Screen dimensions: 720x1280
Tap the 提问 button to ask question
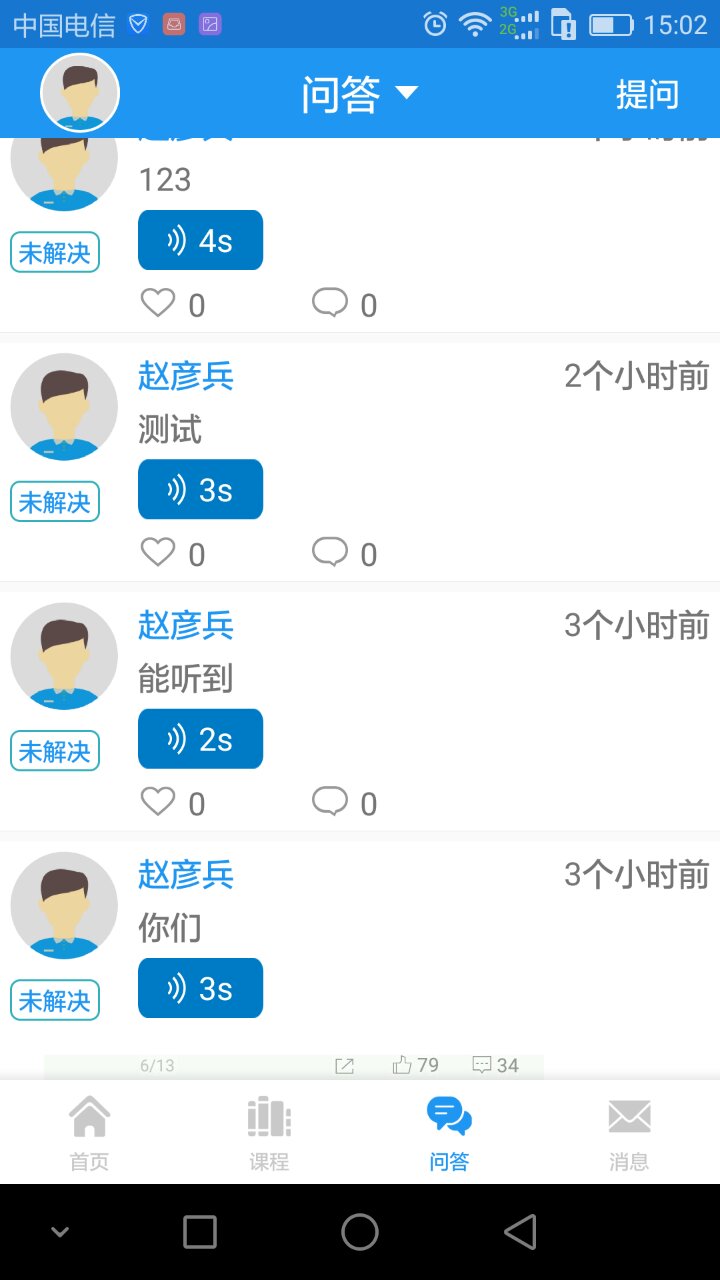pyautogui.click(x=648, y=93)
